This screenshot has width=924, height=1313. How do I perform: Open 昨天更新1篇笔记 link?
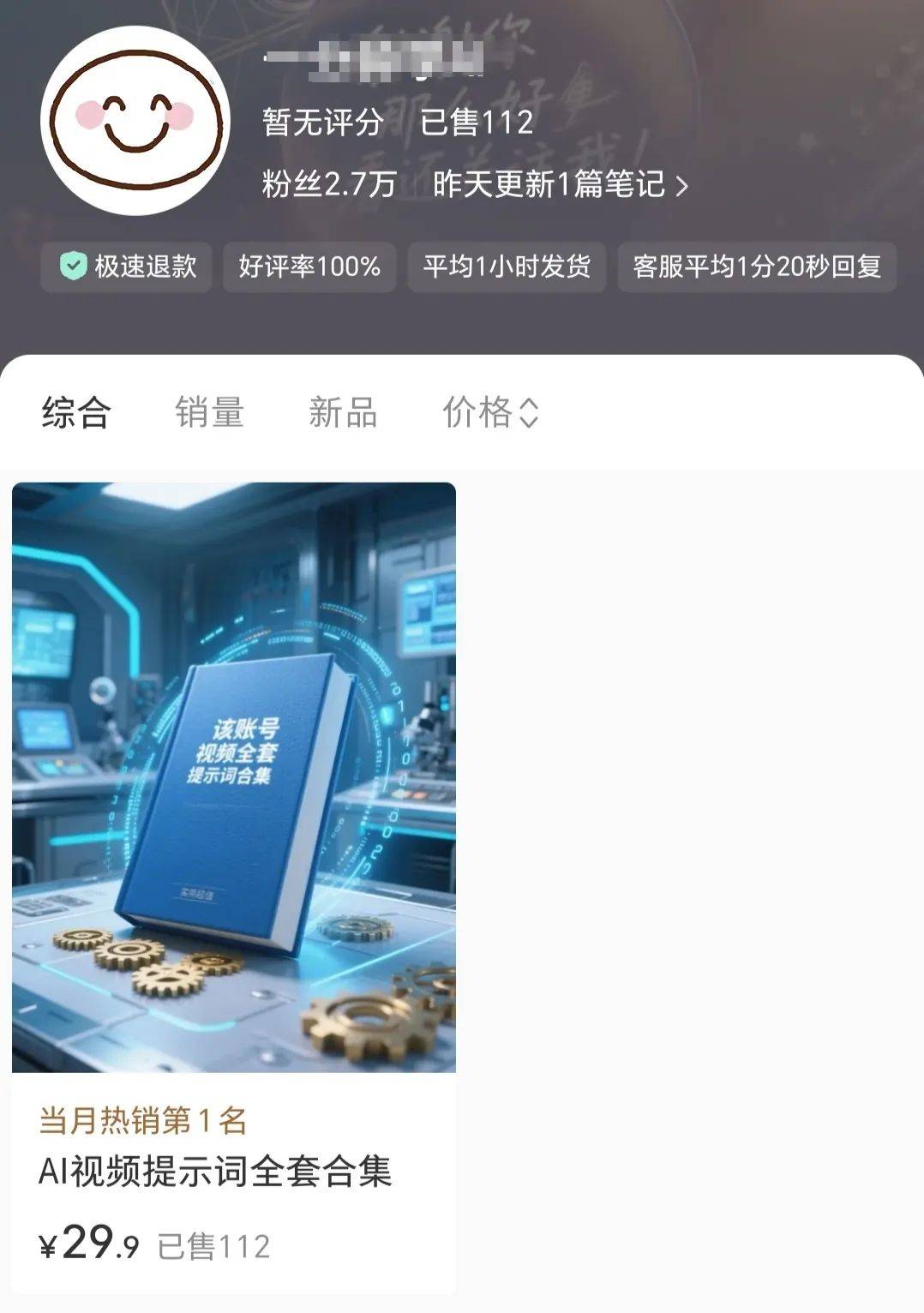[x=559, y=184]
